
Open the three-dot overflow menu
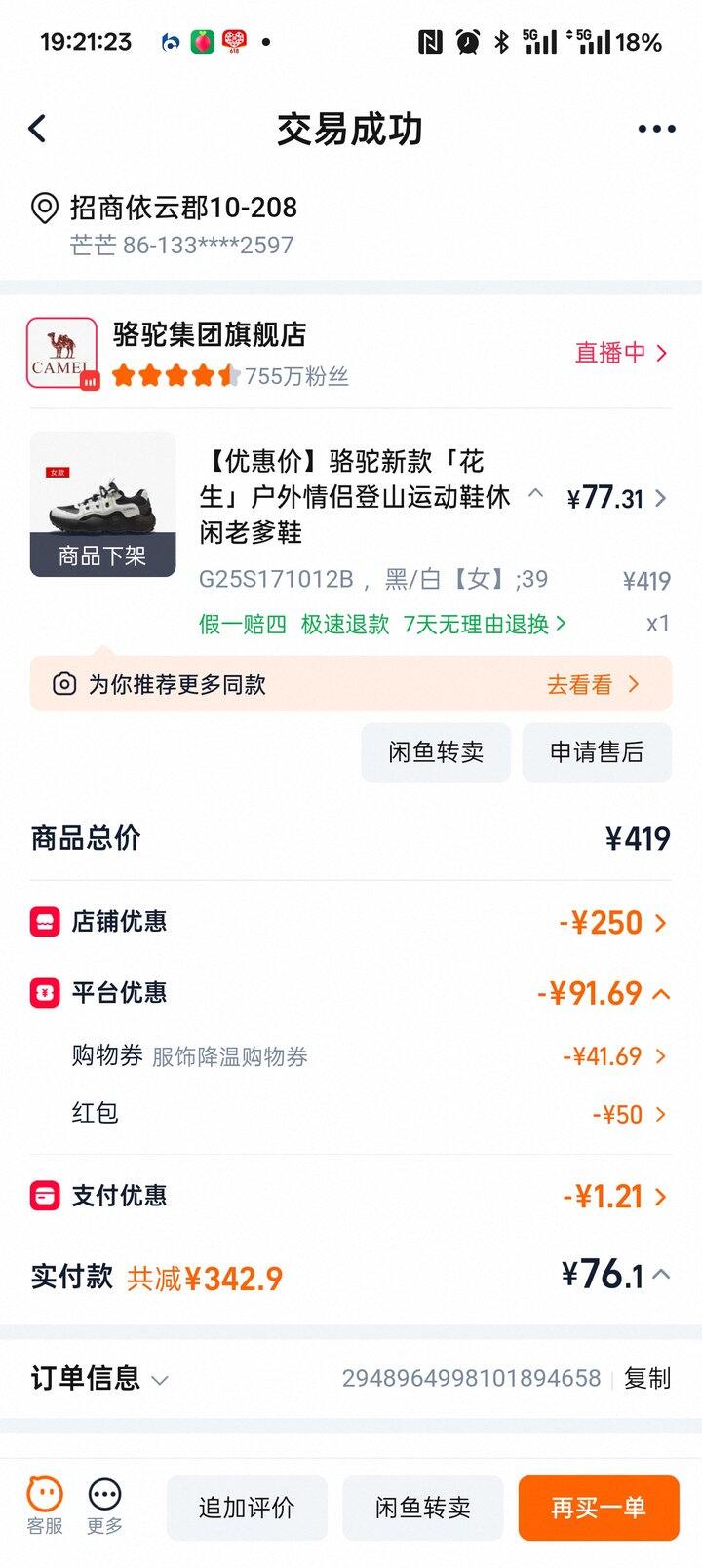point(656,129)
